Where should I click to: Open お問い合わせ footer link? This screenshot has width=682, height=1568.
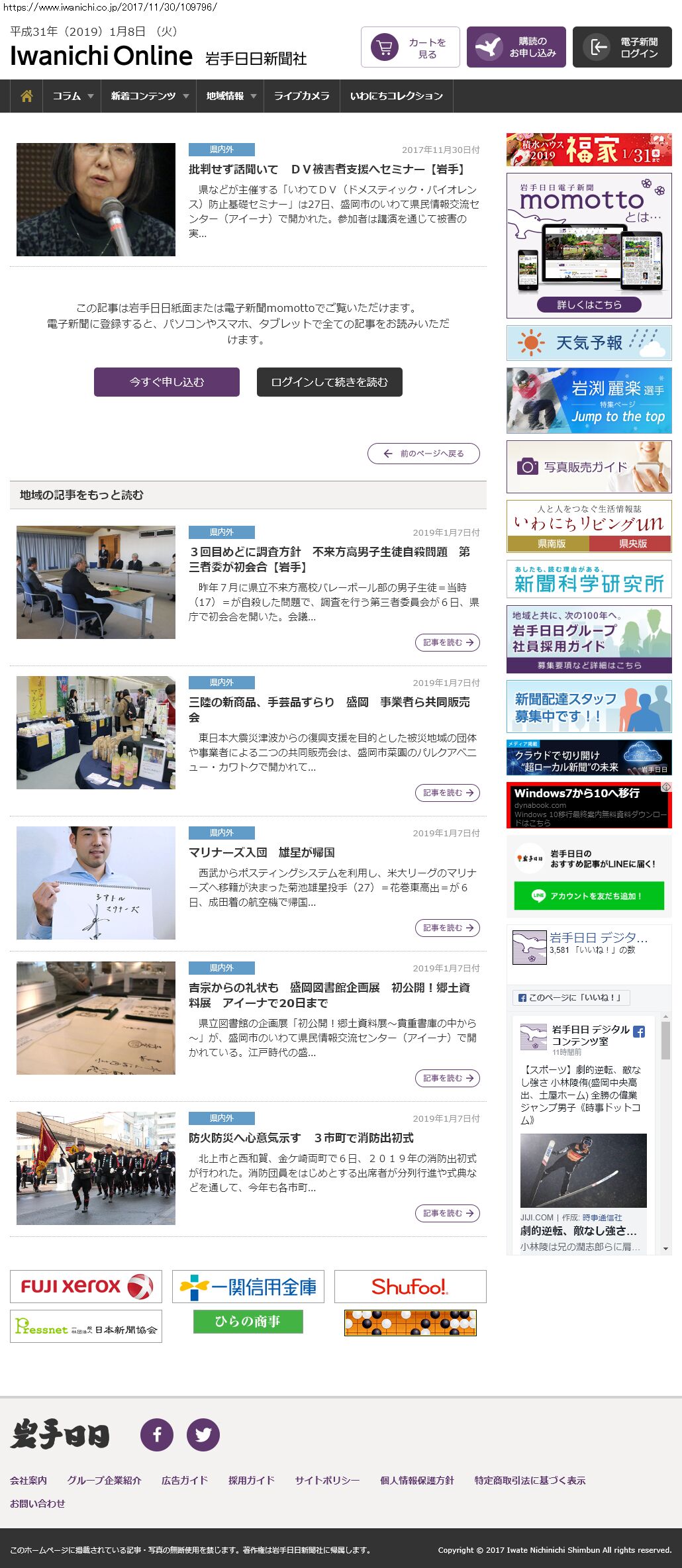38,1503
